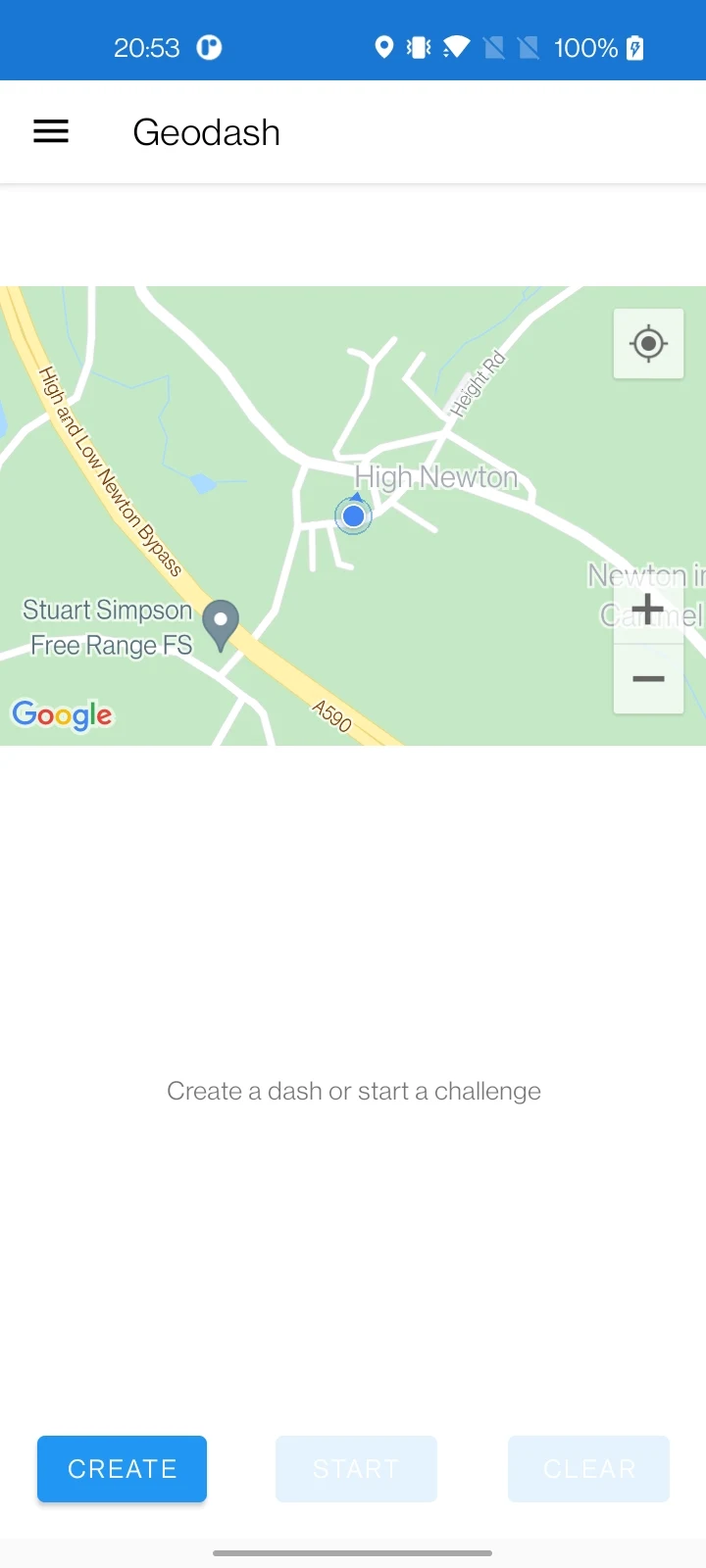Zoom out of the map
This screenshot has height=1568, width=706.
pos(648,679)
